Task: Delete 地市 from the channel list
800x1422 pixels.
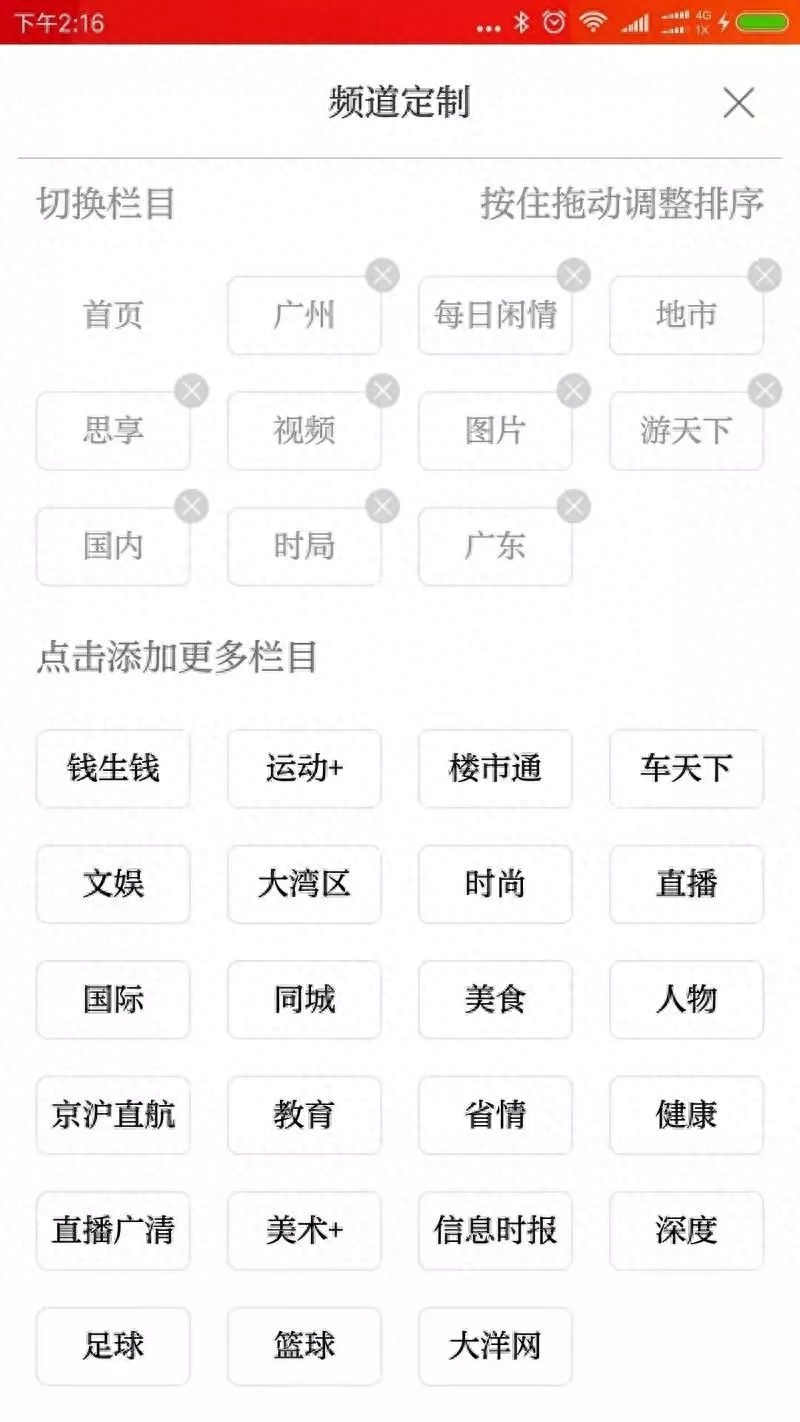Action: click(764, 275)
